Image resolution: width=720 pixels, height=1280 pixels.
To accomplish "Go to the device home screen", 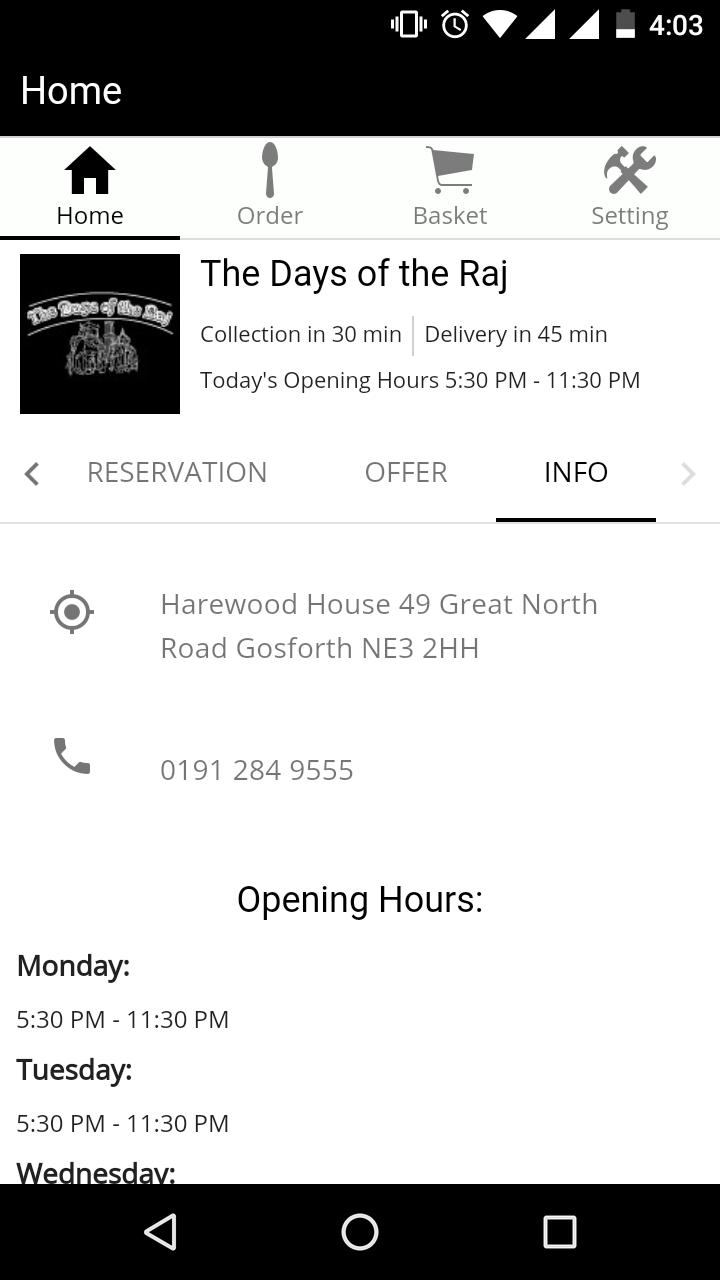I will 360,1232.
